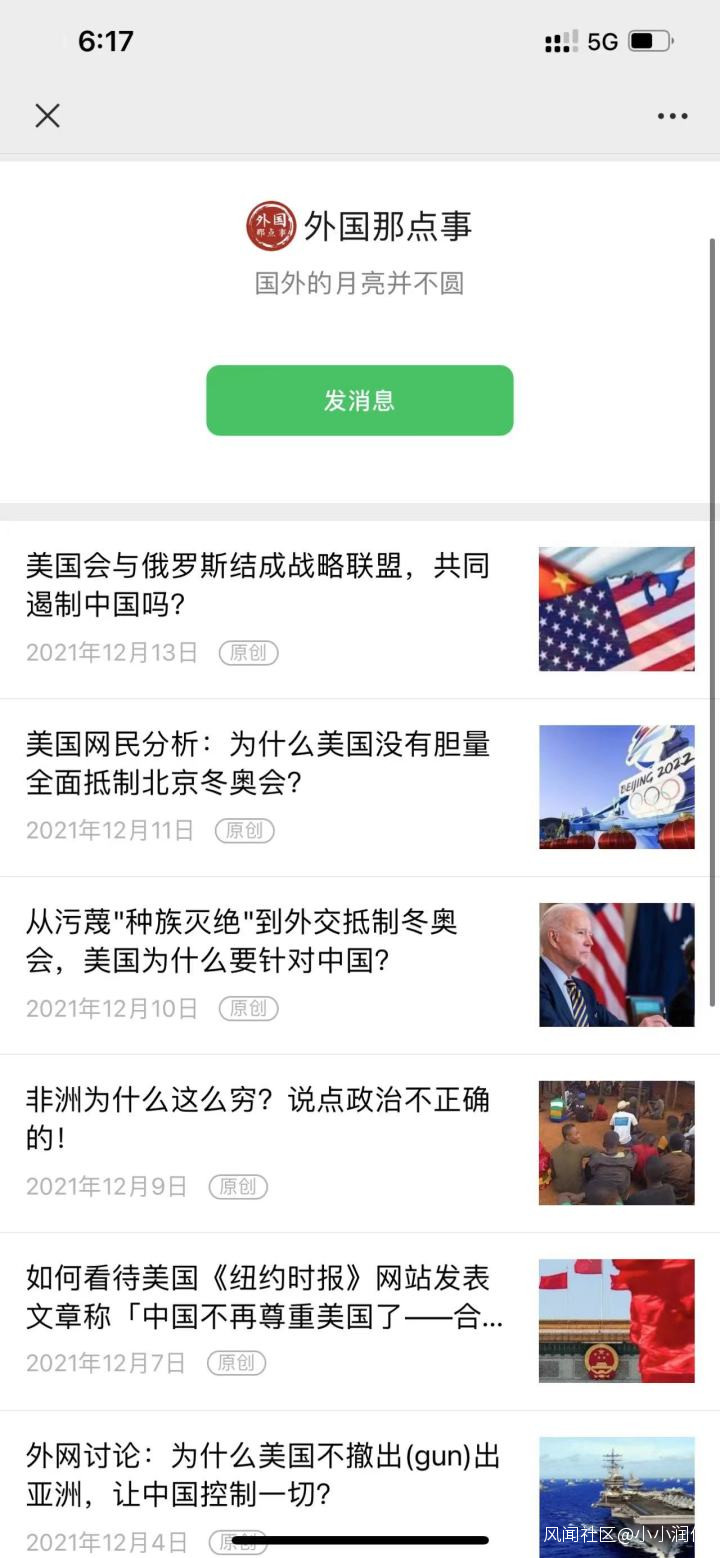Image resolution: width=720 pixels, height=1558 pixels.
Task: Close this official account page
Action: click(47, 116)
